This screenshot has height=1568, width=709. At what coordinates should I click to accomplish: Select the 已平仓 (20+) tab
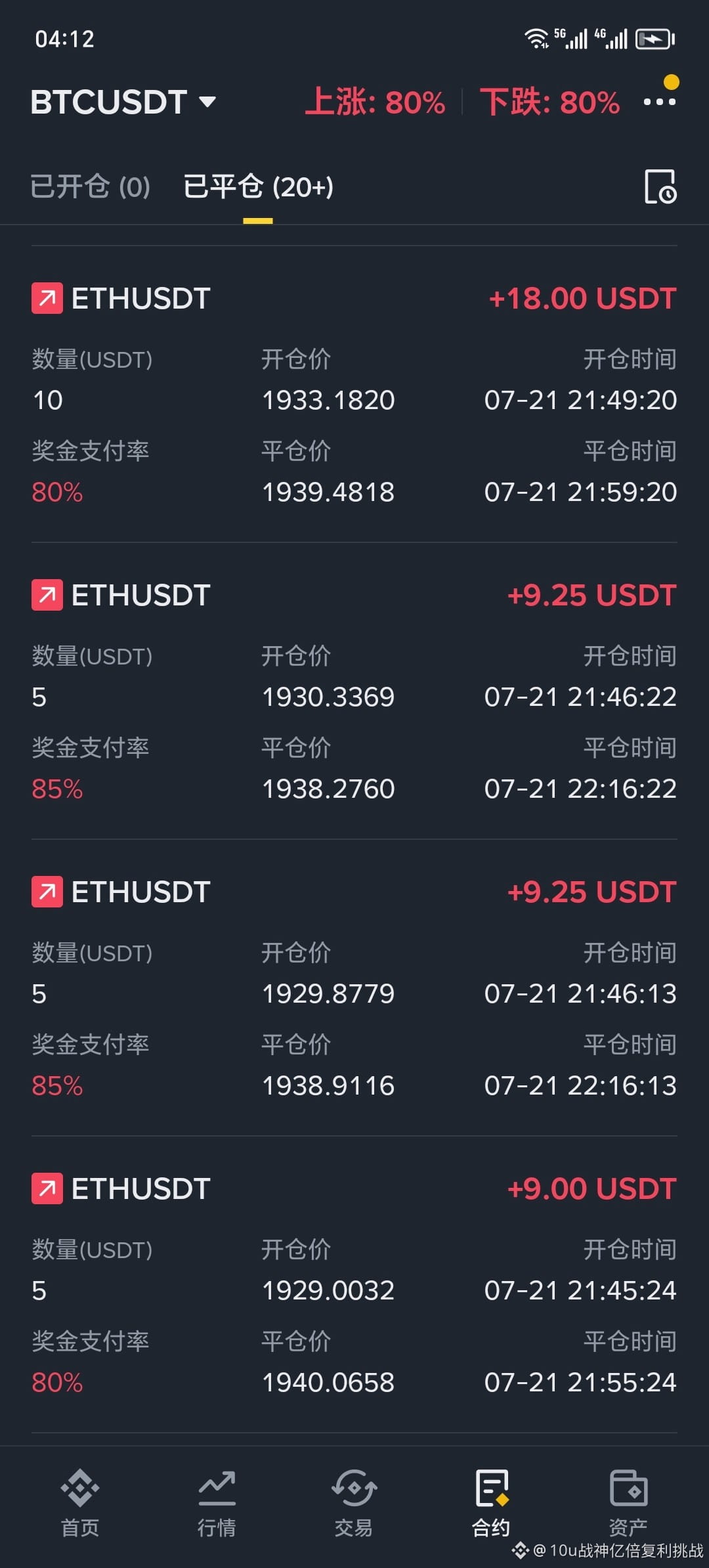click(x=258, y=186)
